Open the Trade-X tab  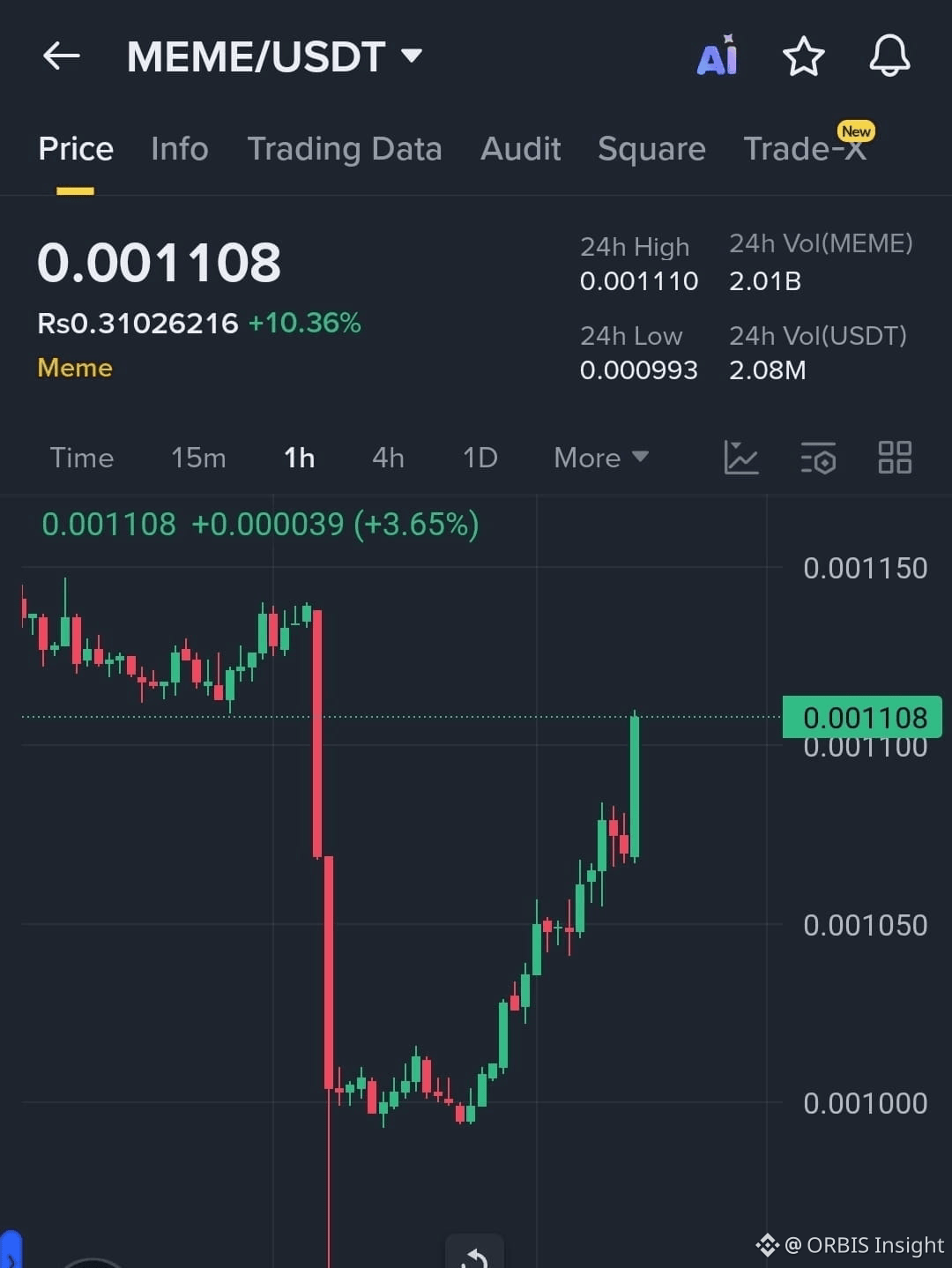804,149
